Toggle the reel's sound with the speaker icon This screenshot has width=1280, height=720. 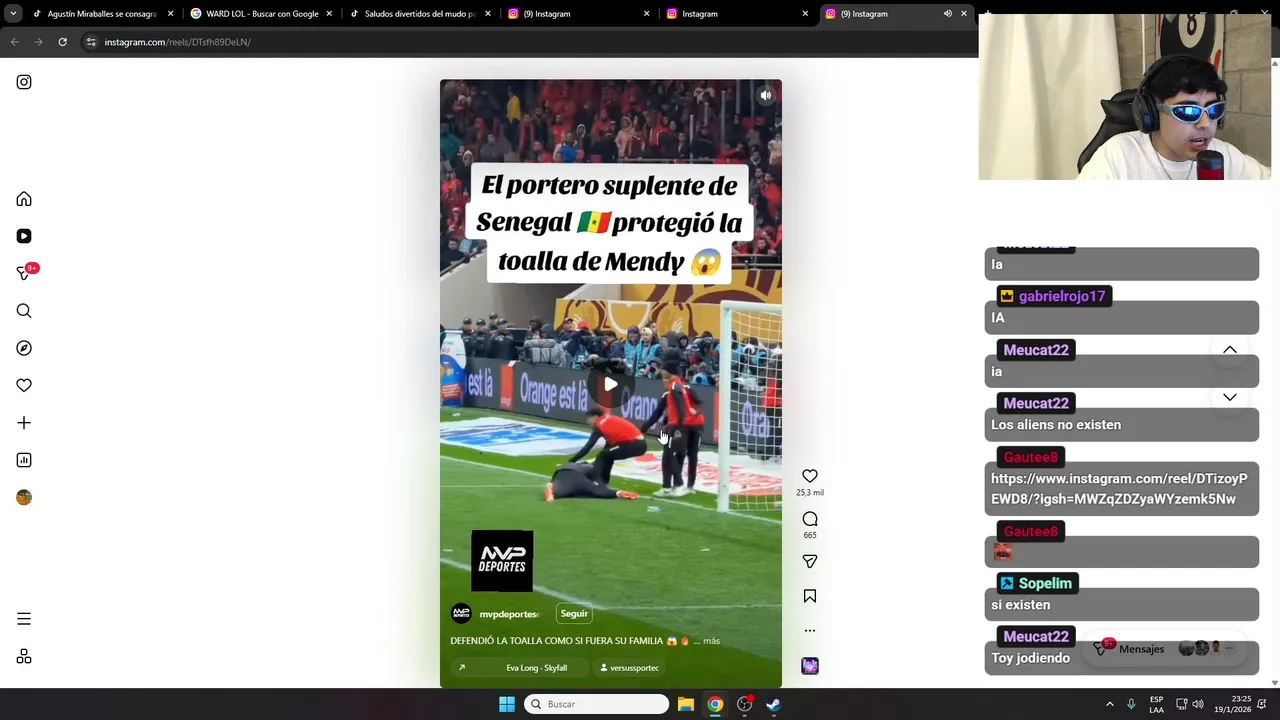pyautogui.click(x=765, y=96)
